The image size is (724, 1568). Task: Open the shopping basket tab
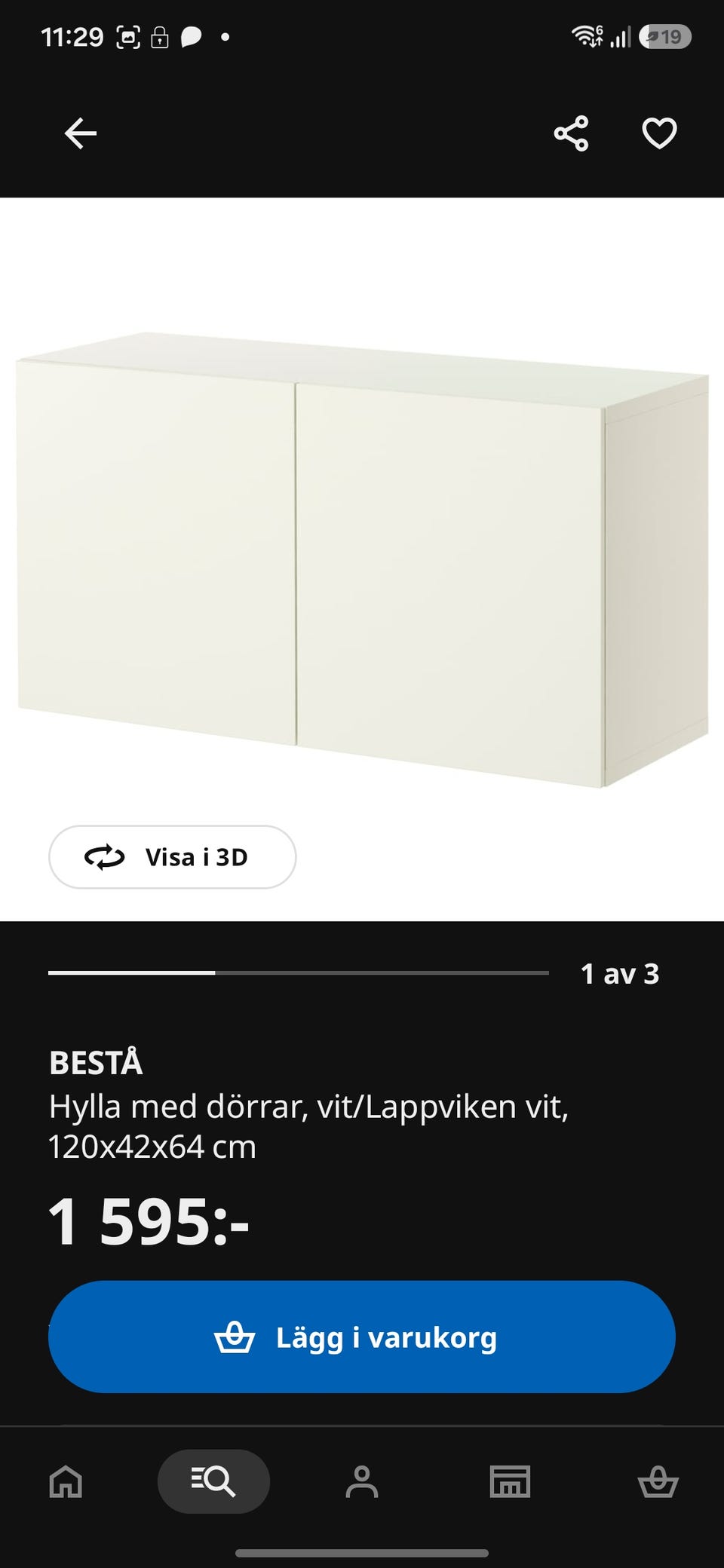coord(658,1482)
